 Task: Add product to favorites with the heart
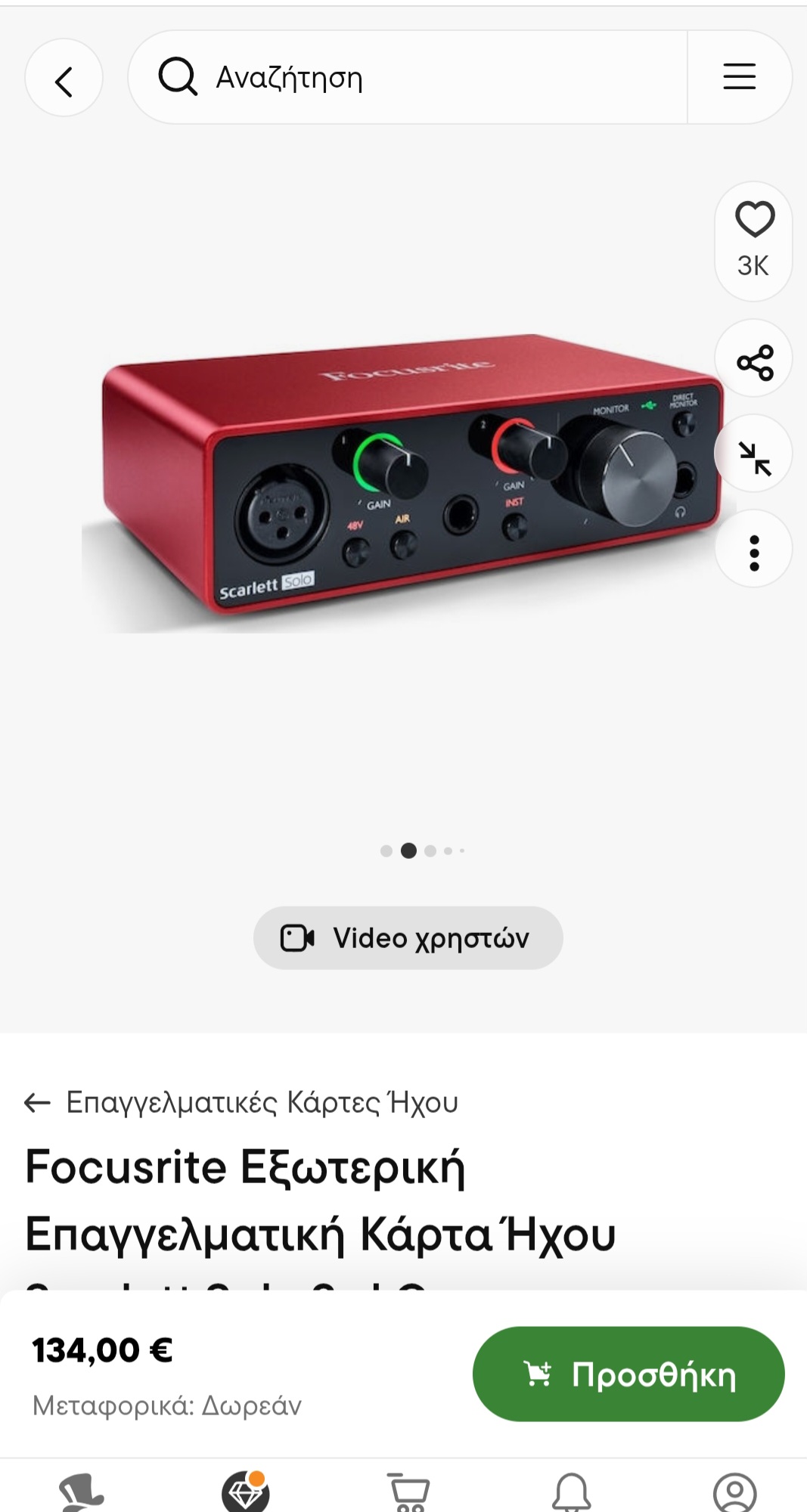(754, 221)
